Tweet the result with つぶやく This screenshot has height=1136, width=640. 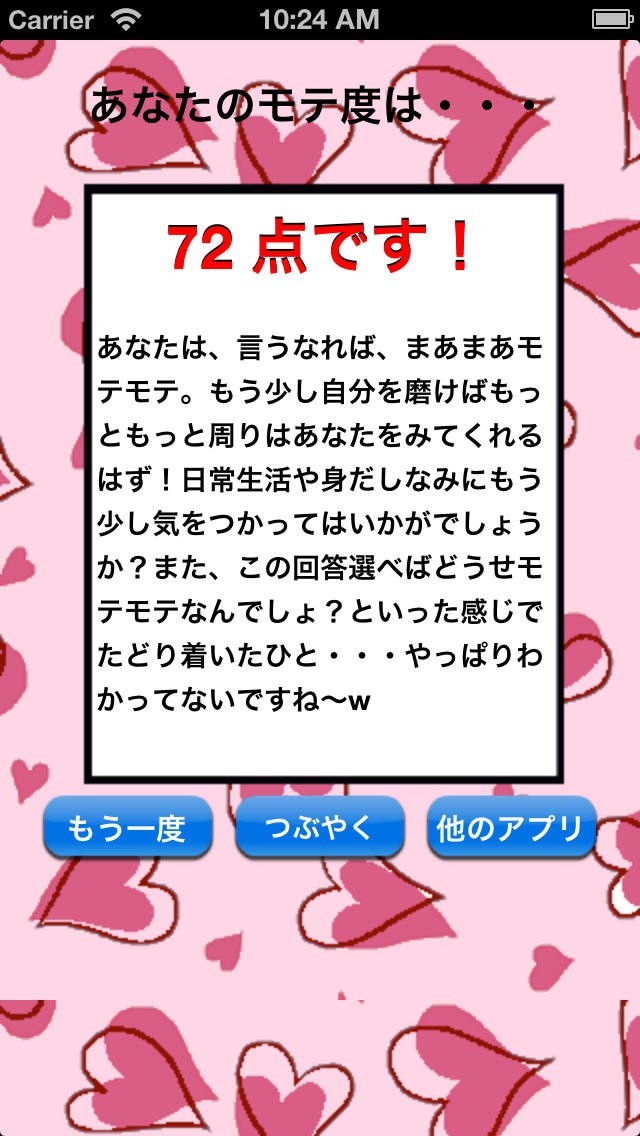click(x=319, y=827)
